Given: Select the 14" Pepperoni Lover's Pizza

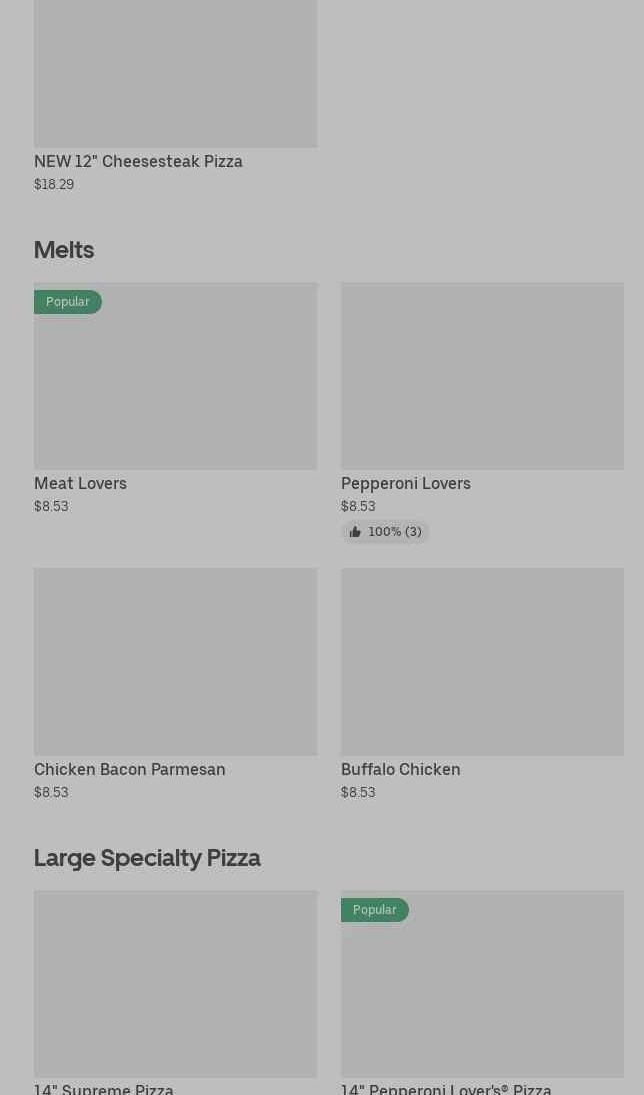Looking at the screenshot, I should pyautogui.click(x=482, y=984).
